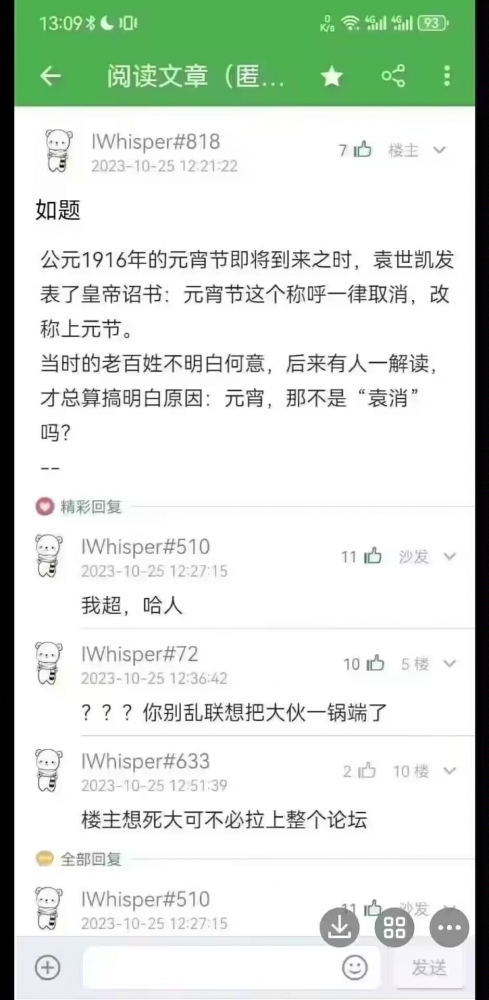489x1000 pixels.
Task: Star this article as favorite
Action: 332,77
